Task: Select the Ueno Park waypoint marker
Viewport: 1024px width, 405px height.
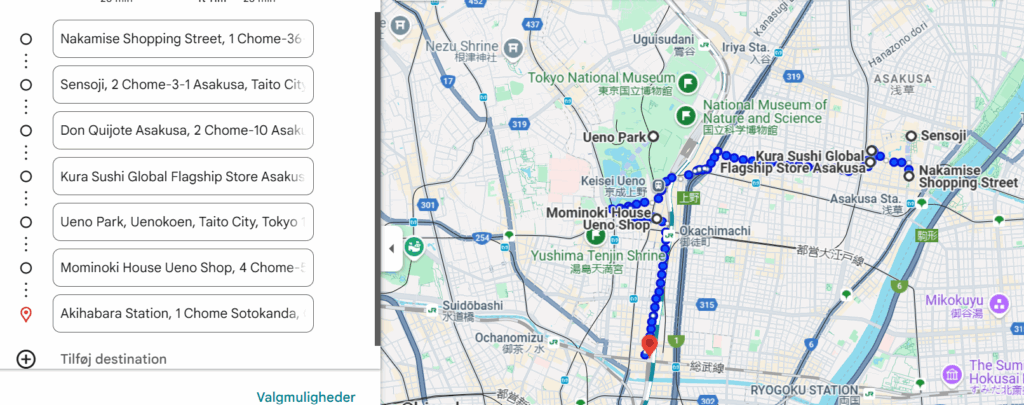Action: click(652, 137)
